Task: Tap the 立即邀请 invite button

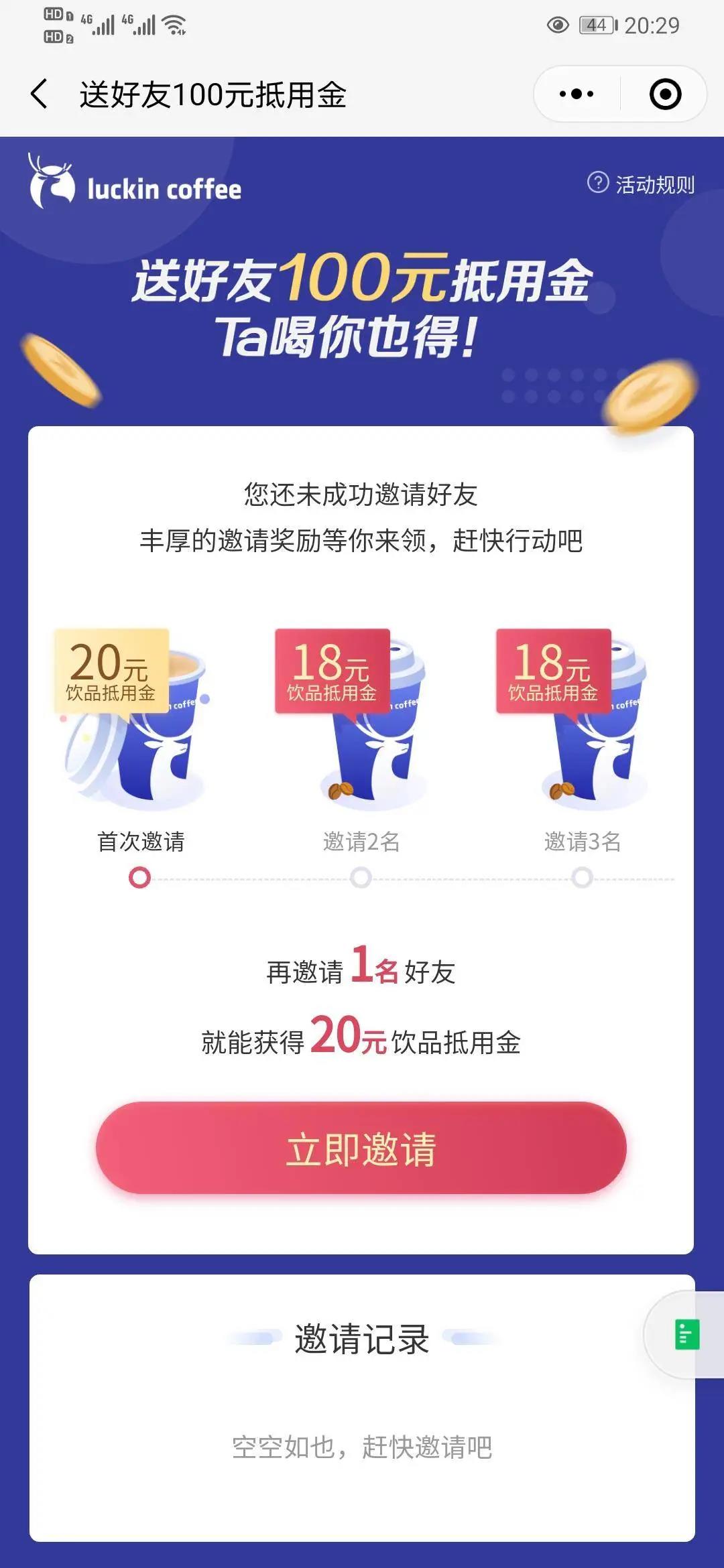Action: pyautogui.click(x=361, y=1149)
